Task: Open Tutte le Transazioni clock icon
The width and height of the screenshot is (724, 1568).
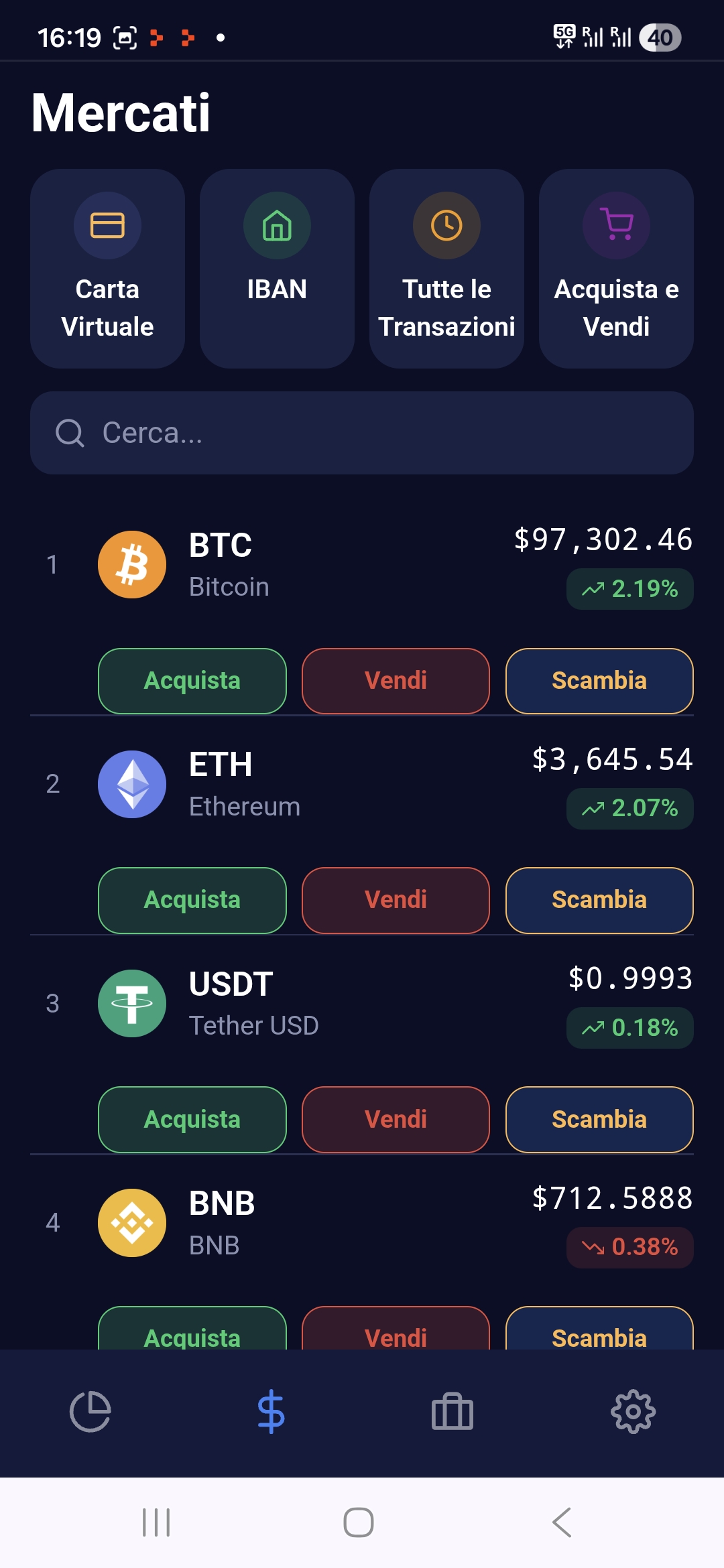Action: [x=446, y=226]
